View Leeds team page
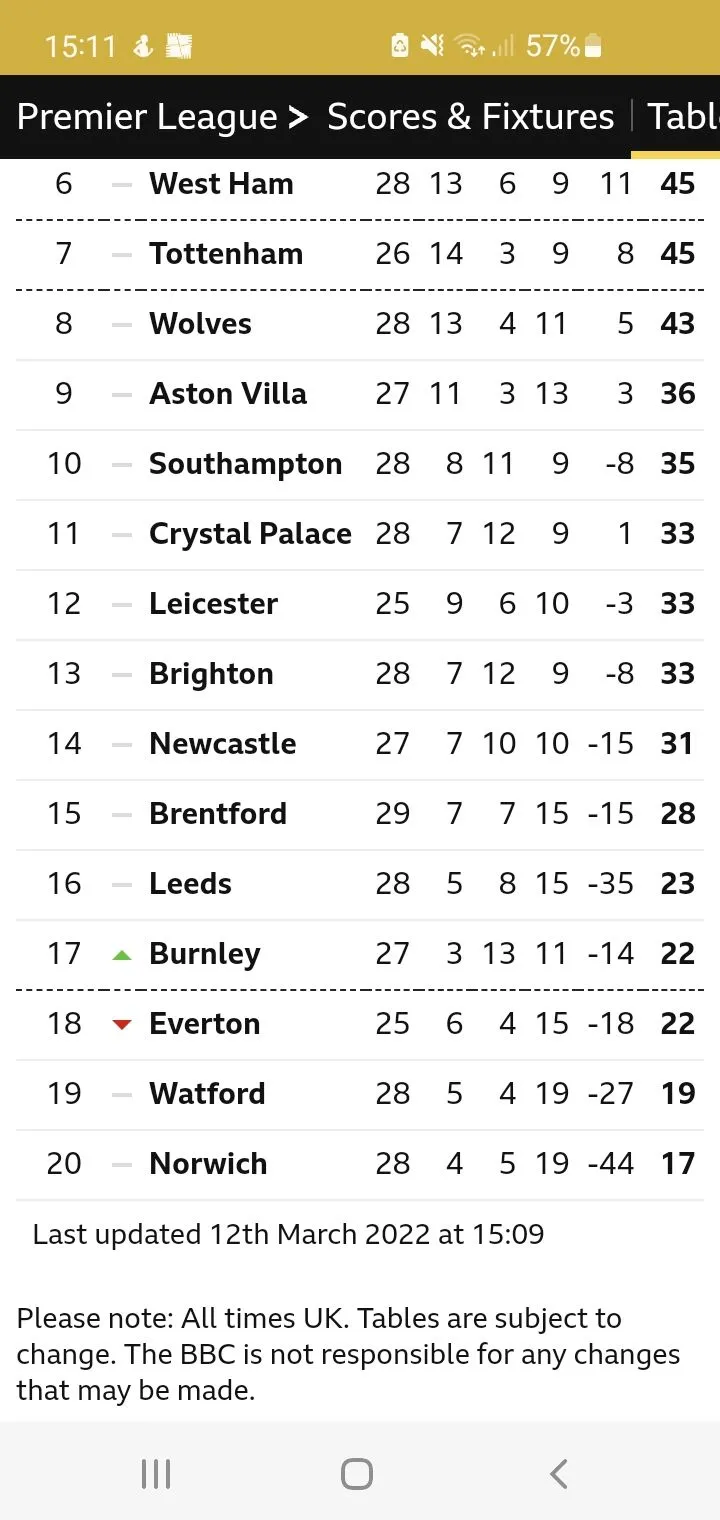The width and height of the screenshot is (720, 1520). tap(190, 884)
